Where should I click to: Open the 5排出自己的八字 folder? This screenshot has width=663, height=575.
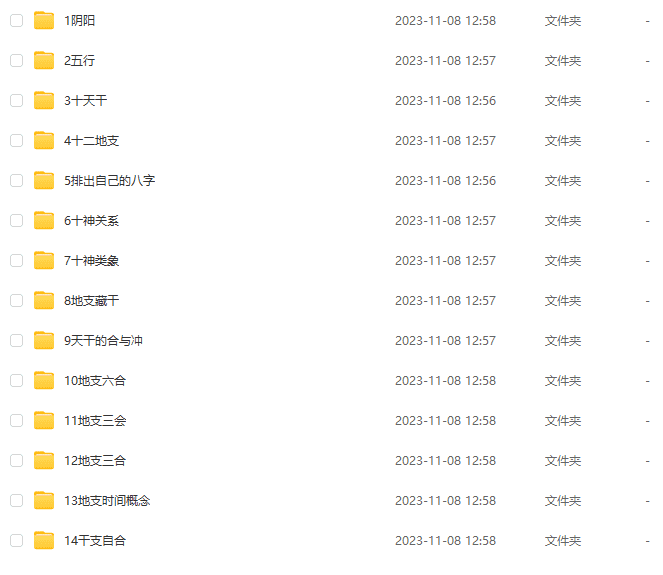109,181
